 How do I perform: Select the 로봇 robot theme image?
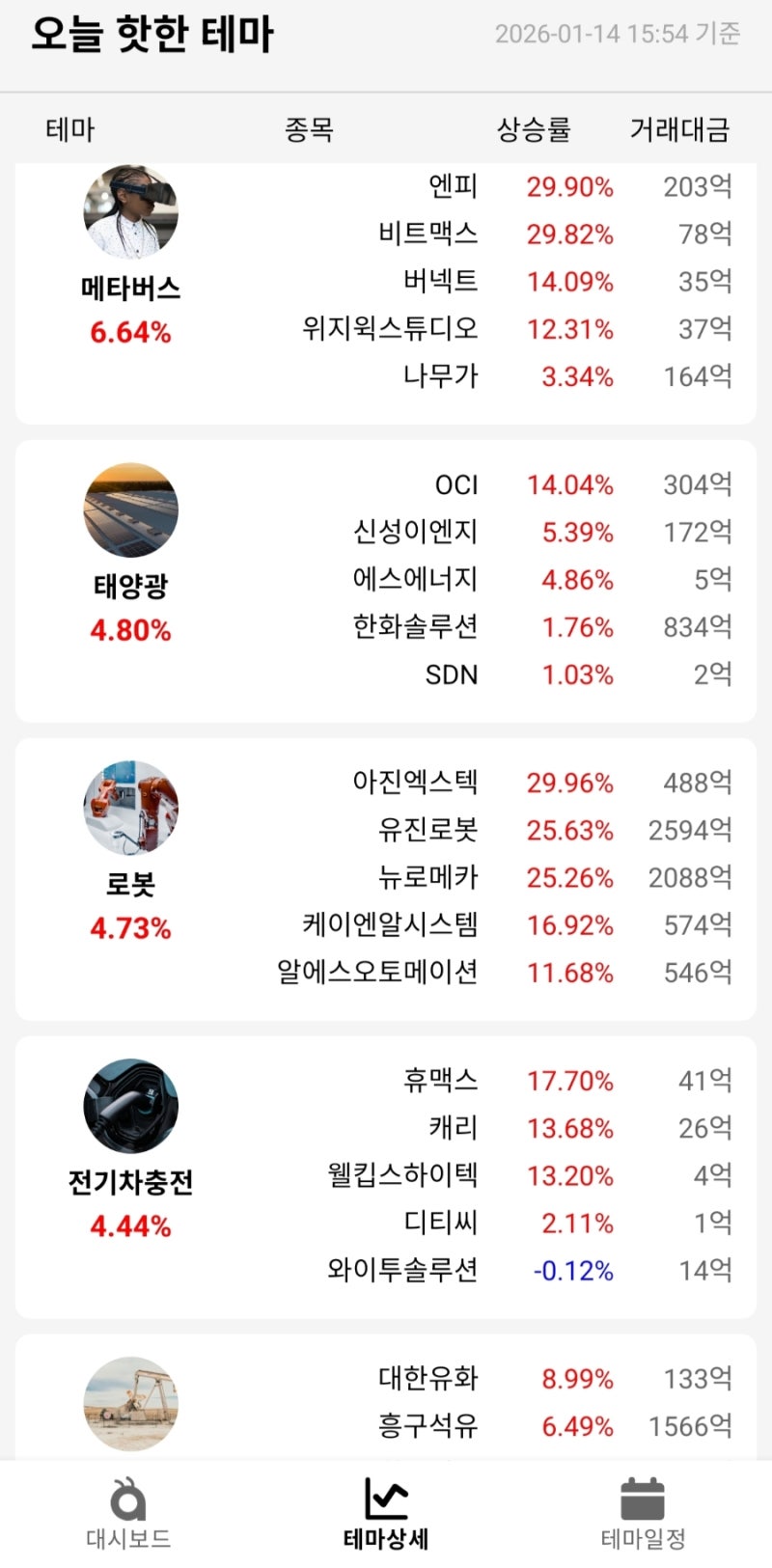coord(130,809)
